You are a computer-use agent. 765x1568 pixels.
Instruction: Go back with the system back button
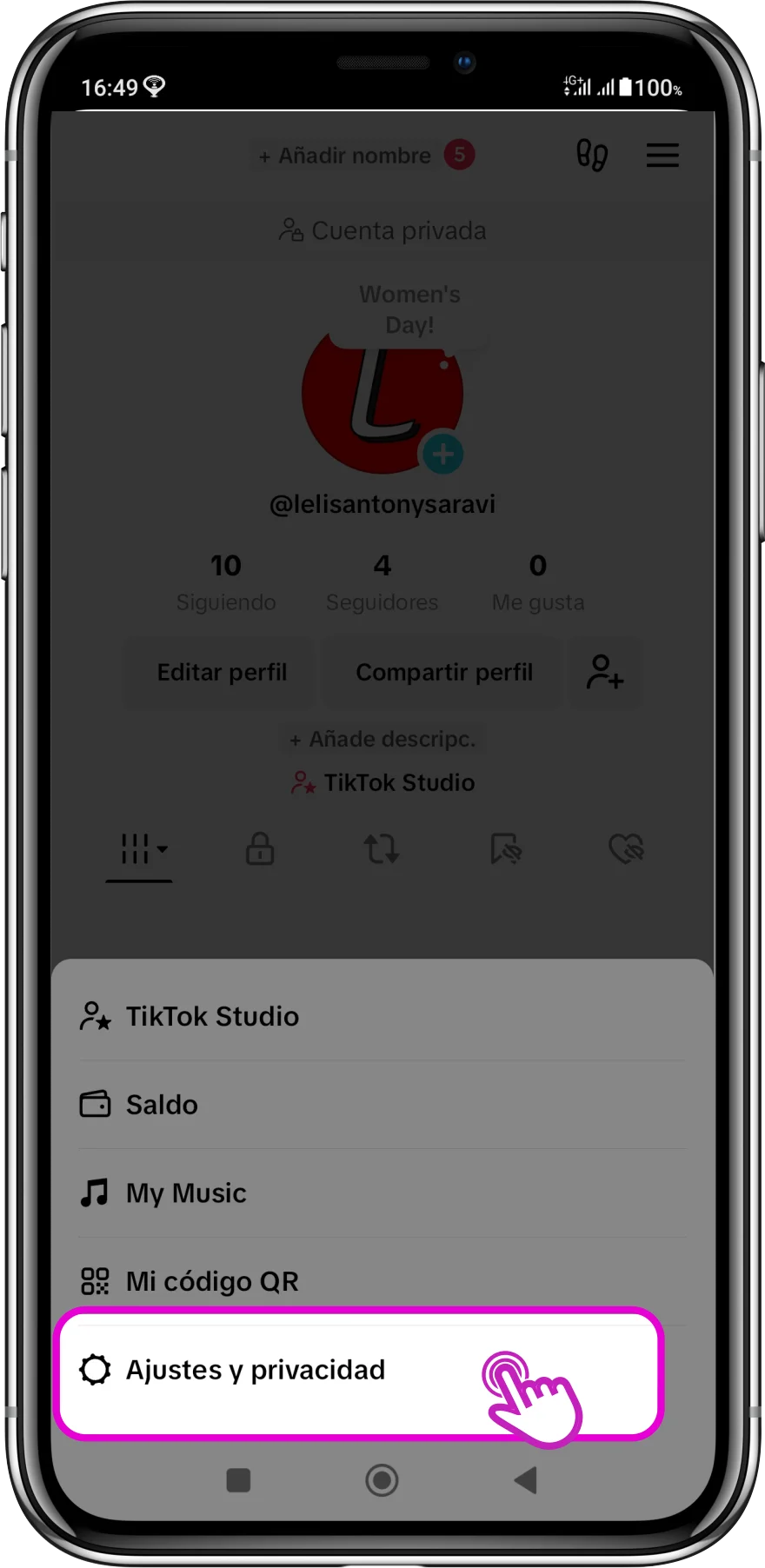(x=525, y=1479)
